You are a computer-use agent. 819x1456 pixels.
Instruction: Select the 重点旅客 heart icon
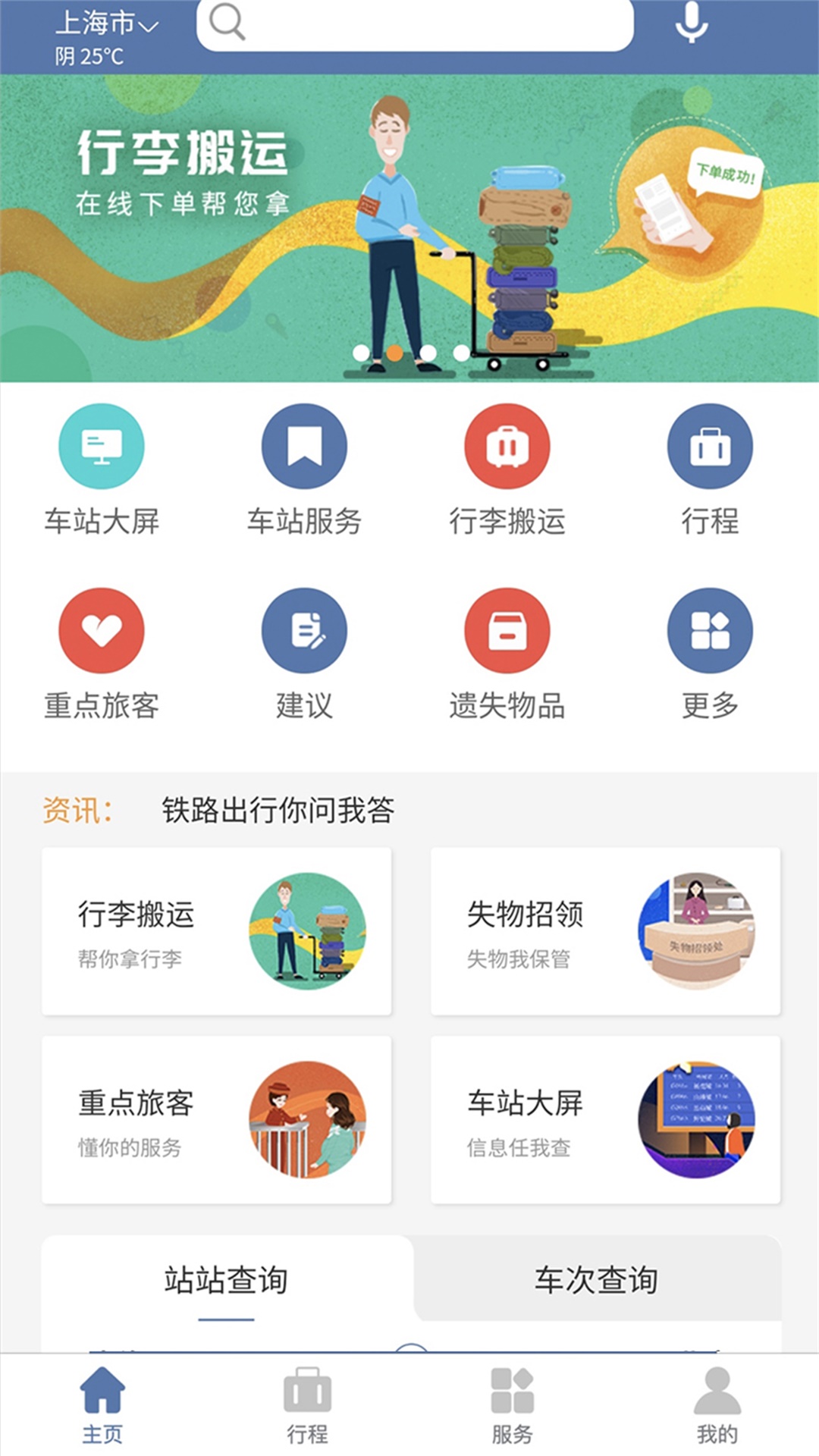pos(101,630)
